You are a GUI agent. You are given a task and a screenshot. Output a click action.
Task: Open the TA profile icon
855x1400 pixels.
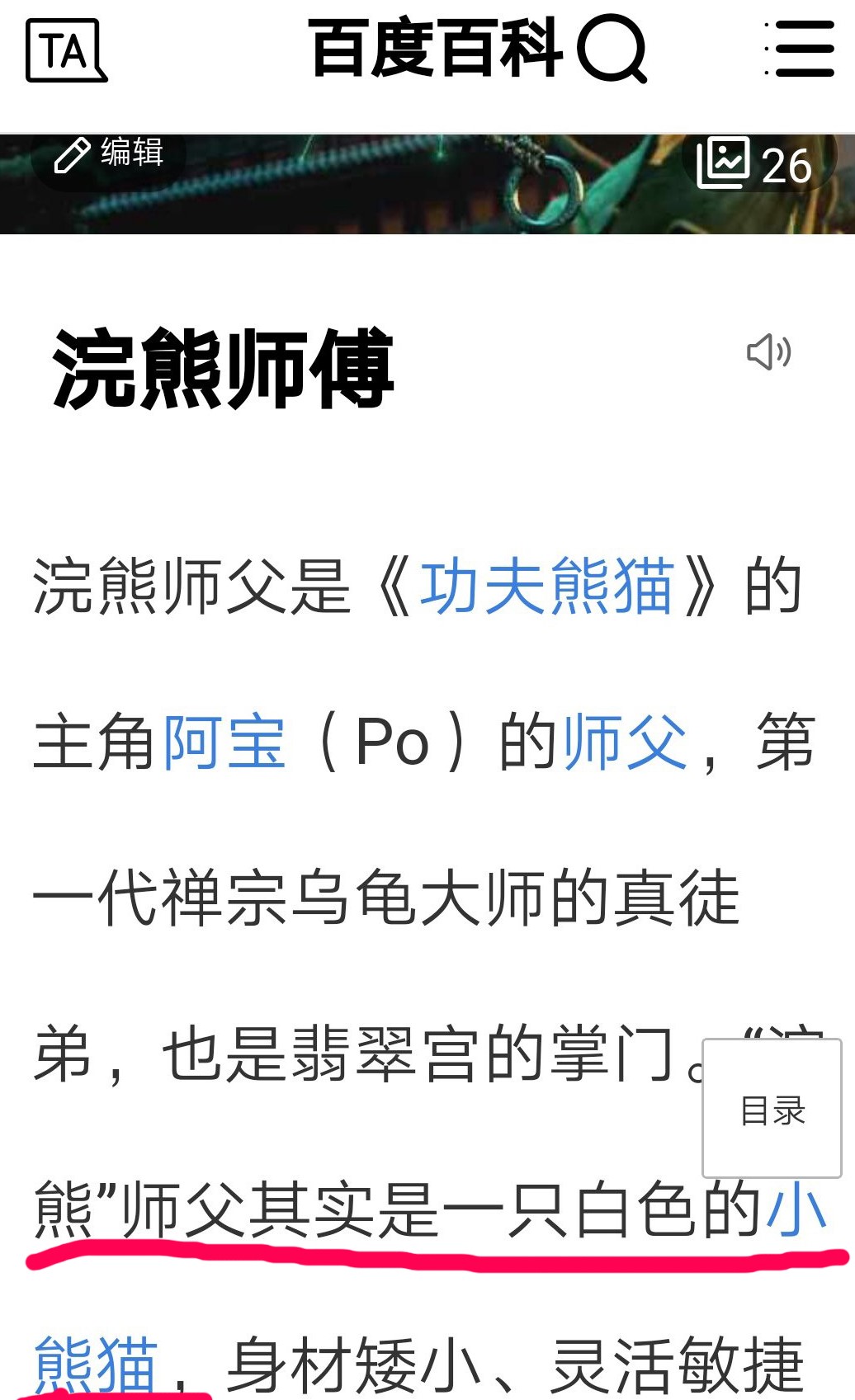coord(66,51)
